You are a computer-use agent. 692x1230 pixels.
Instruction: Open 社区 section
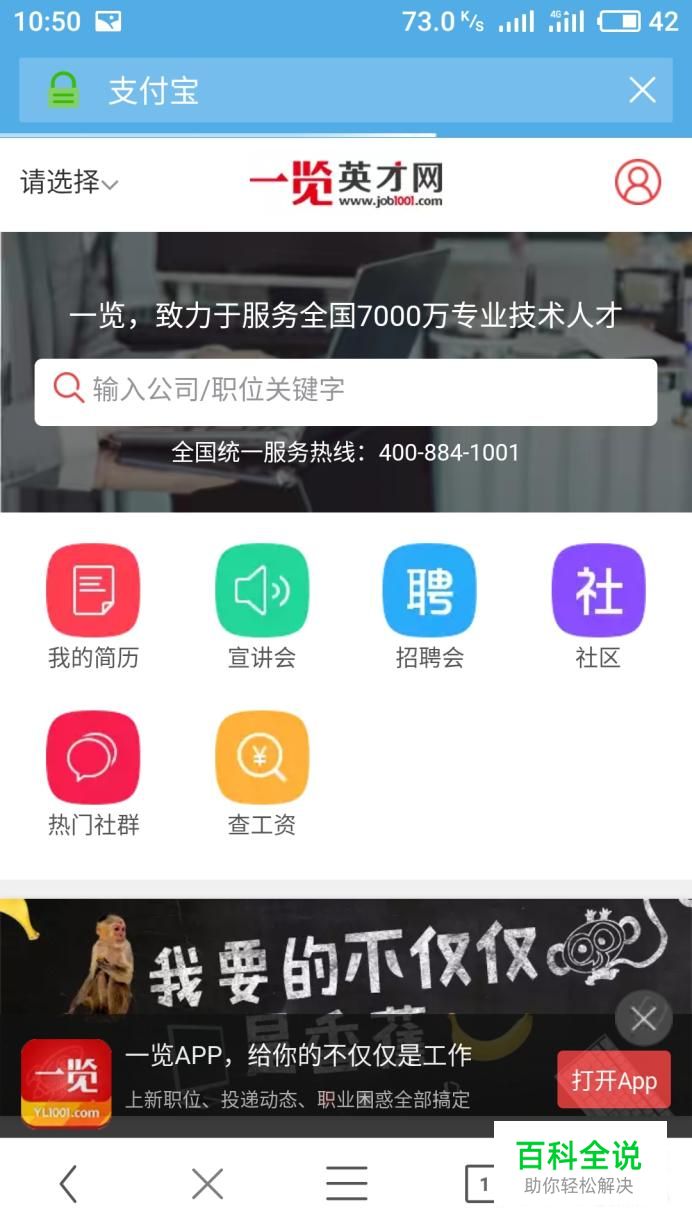598,606
